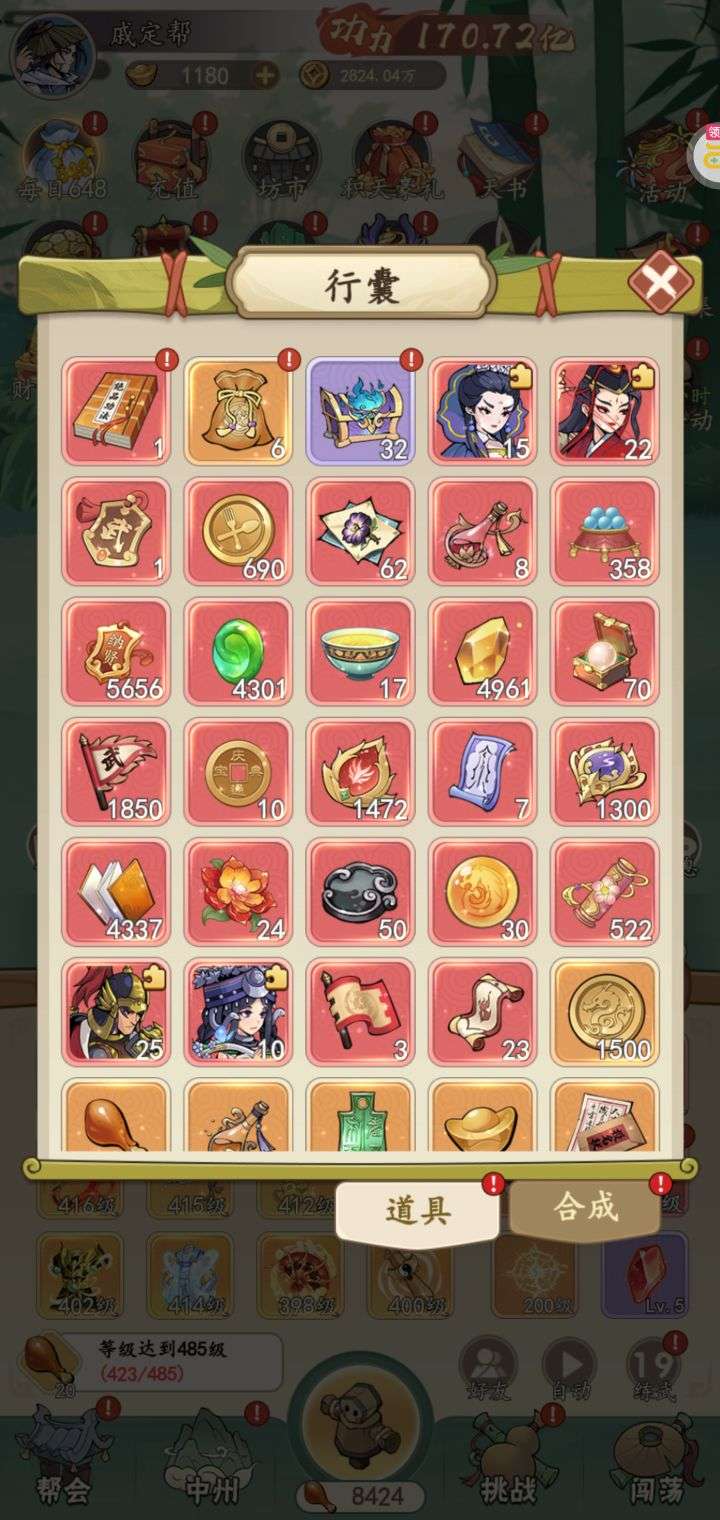Select the yellow pouch item with count 6
This screenshot has width=720, height=1520.
(238, 411)
